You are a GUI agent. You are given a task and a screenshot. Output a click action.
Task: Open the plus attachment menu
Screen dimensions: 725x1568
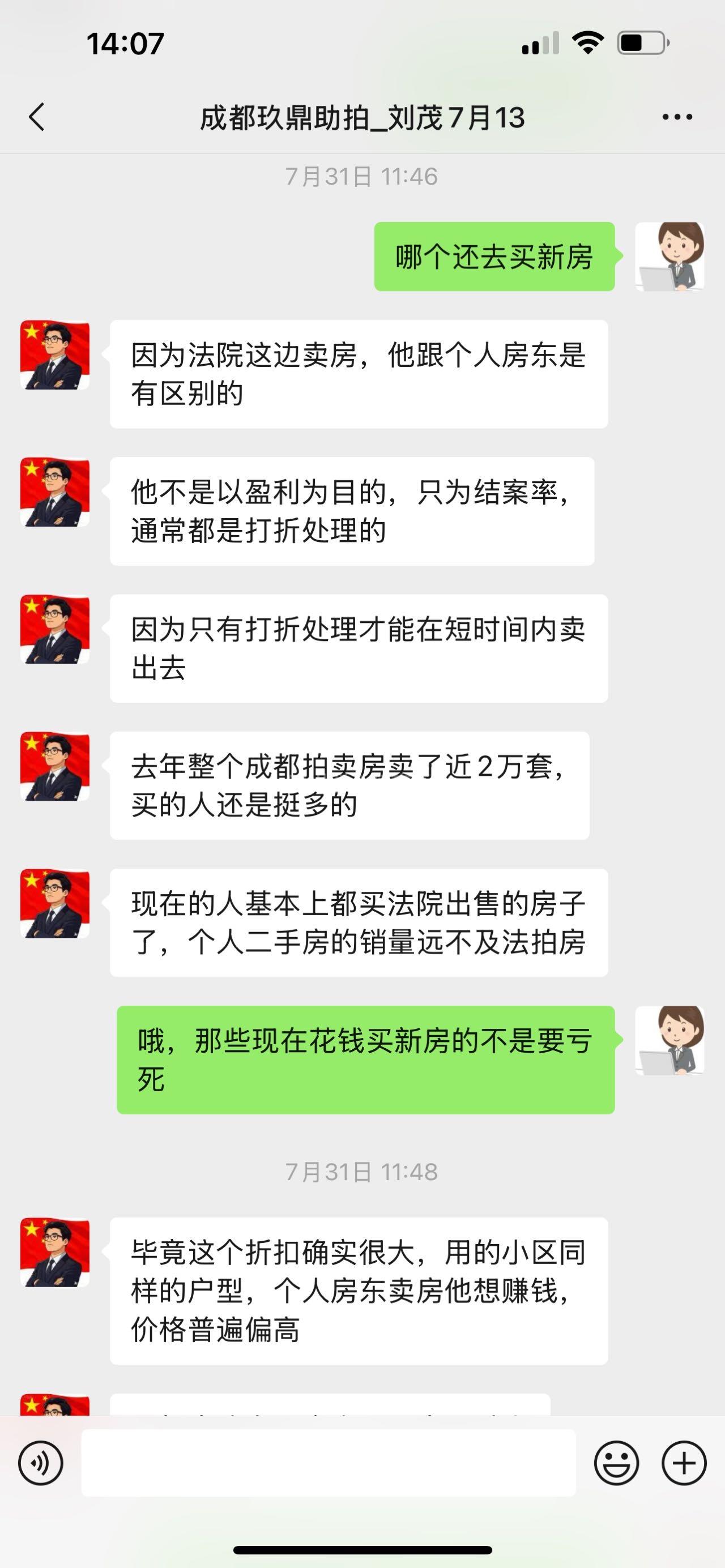(684, 1463)
